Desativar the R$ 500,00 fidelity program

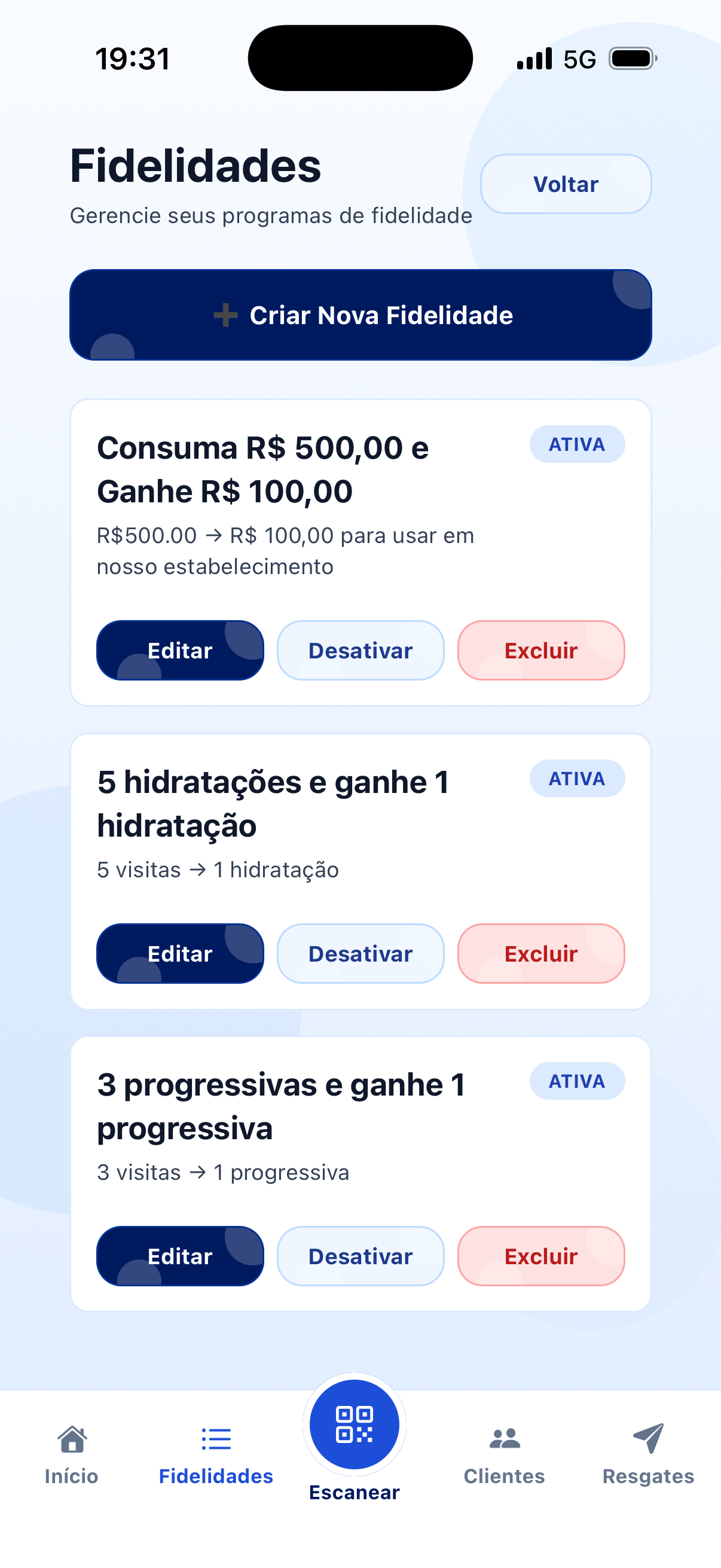tap(360, 650)
